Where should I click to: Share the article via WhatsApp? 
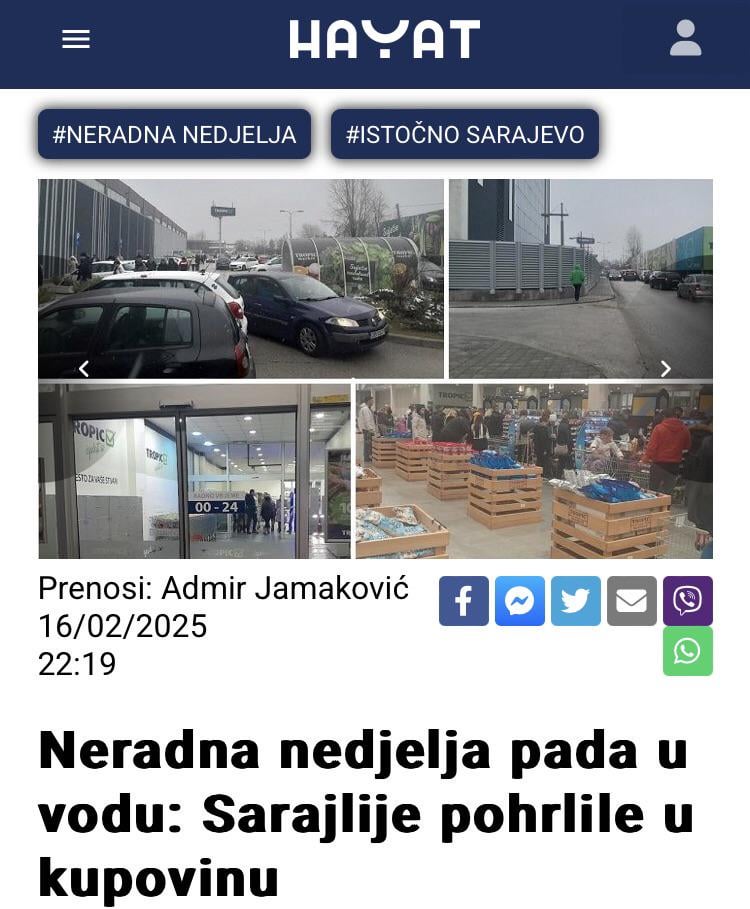tap(688, 651)
